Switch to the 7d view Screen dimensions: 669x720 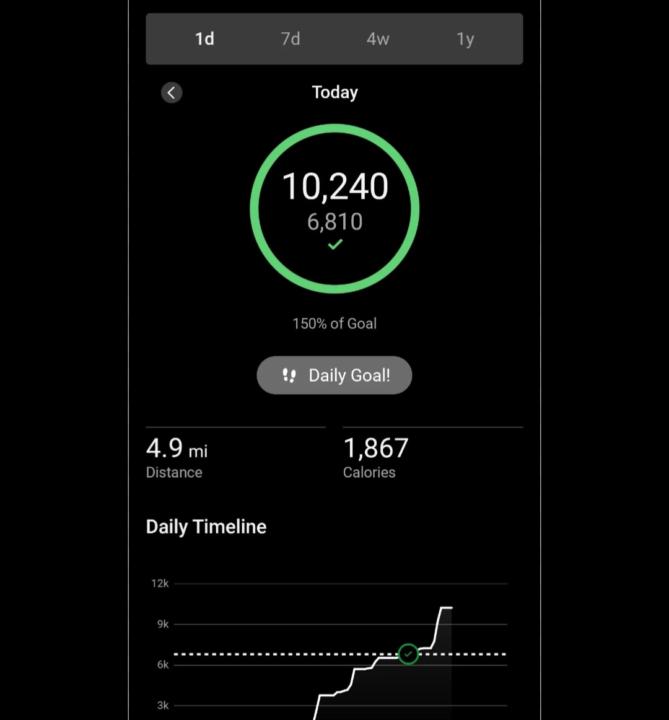coord(290,39)
